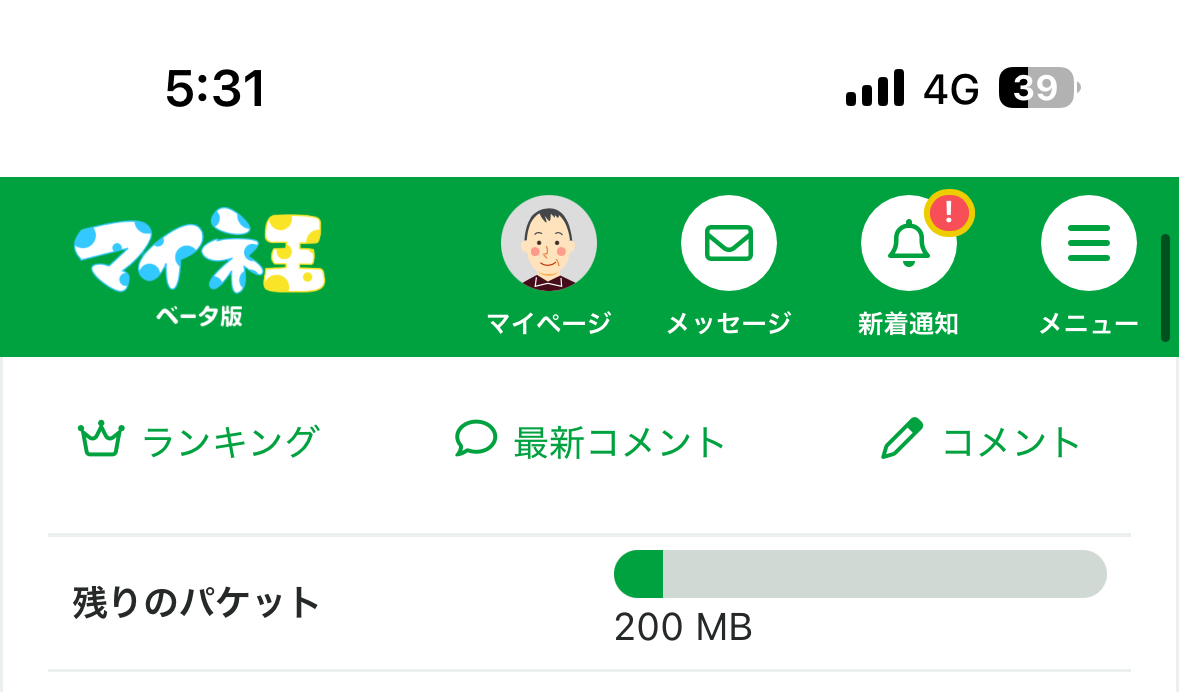1179x692 pixels.
Task: Open the メニュー hamburger menu
Action: 1088,244
